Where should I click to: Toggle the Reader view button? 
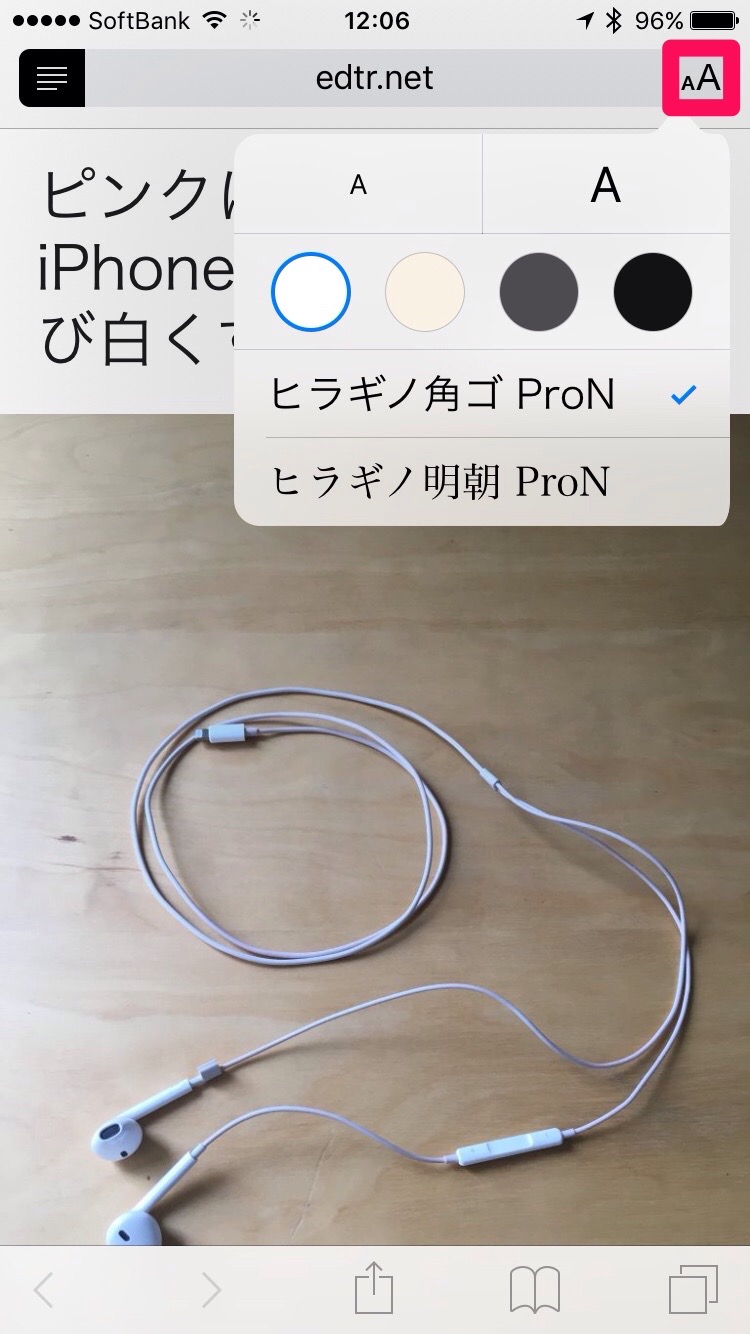tap(52, 78)
